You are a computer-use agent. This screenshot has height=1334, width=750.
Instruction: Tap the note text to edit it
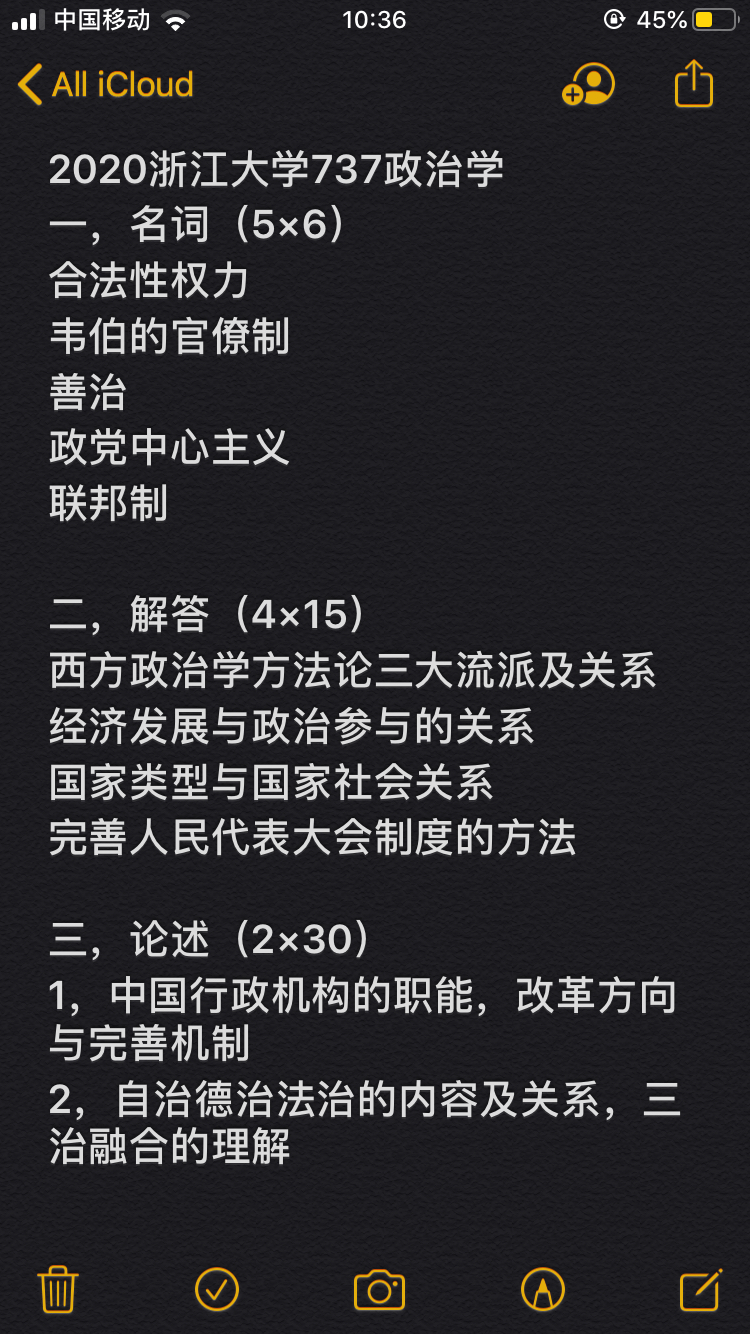click(360, 670)
